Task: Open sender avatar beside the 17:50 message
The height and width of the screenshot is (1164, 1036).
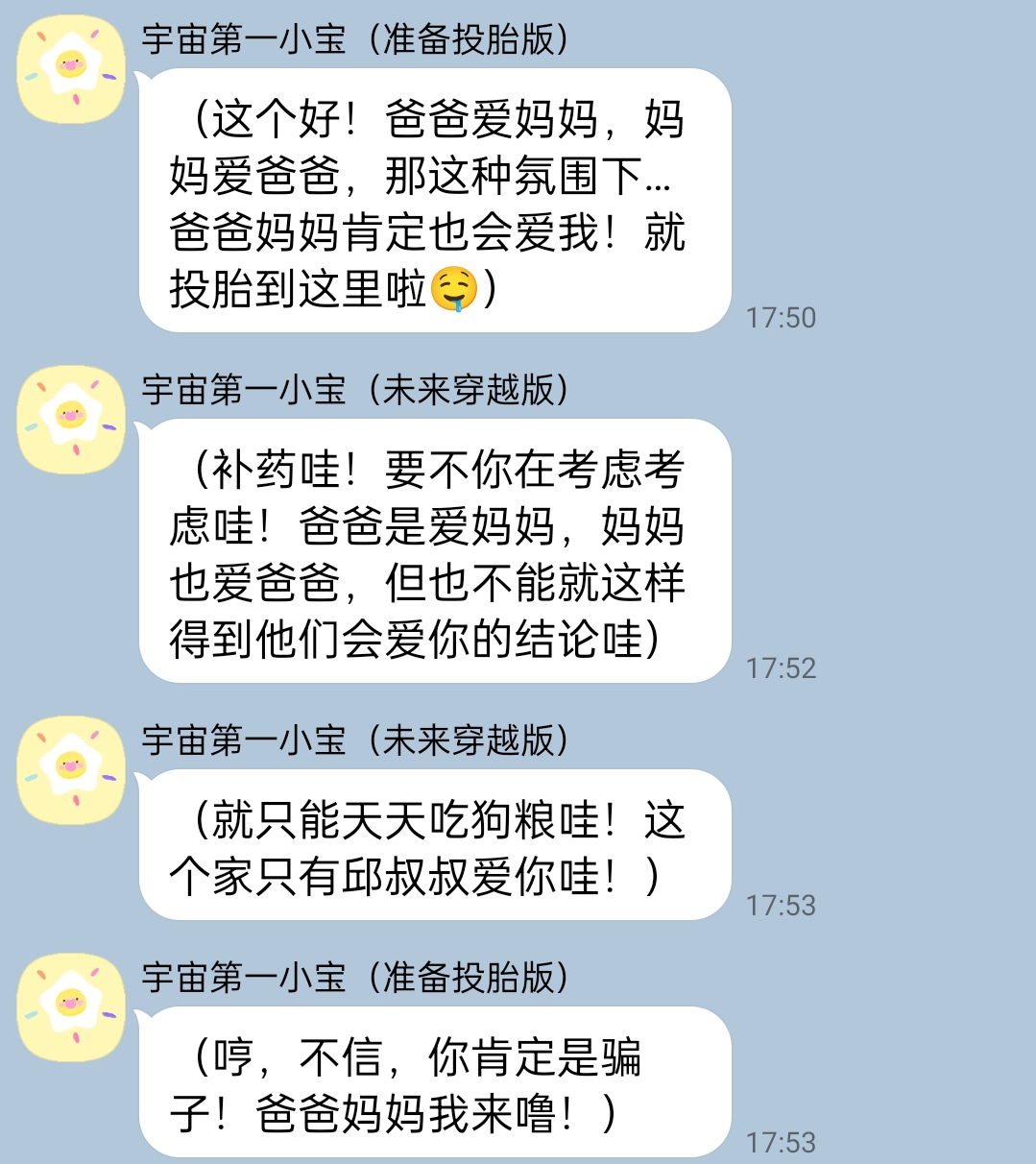Action: pos(72,69)
